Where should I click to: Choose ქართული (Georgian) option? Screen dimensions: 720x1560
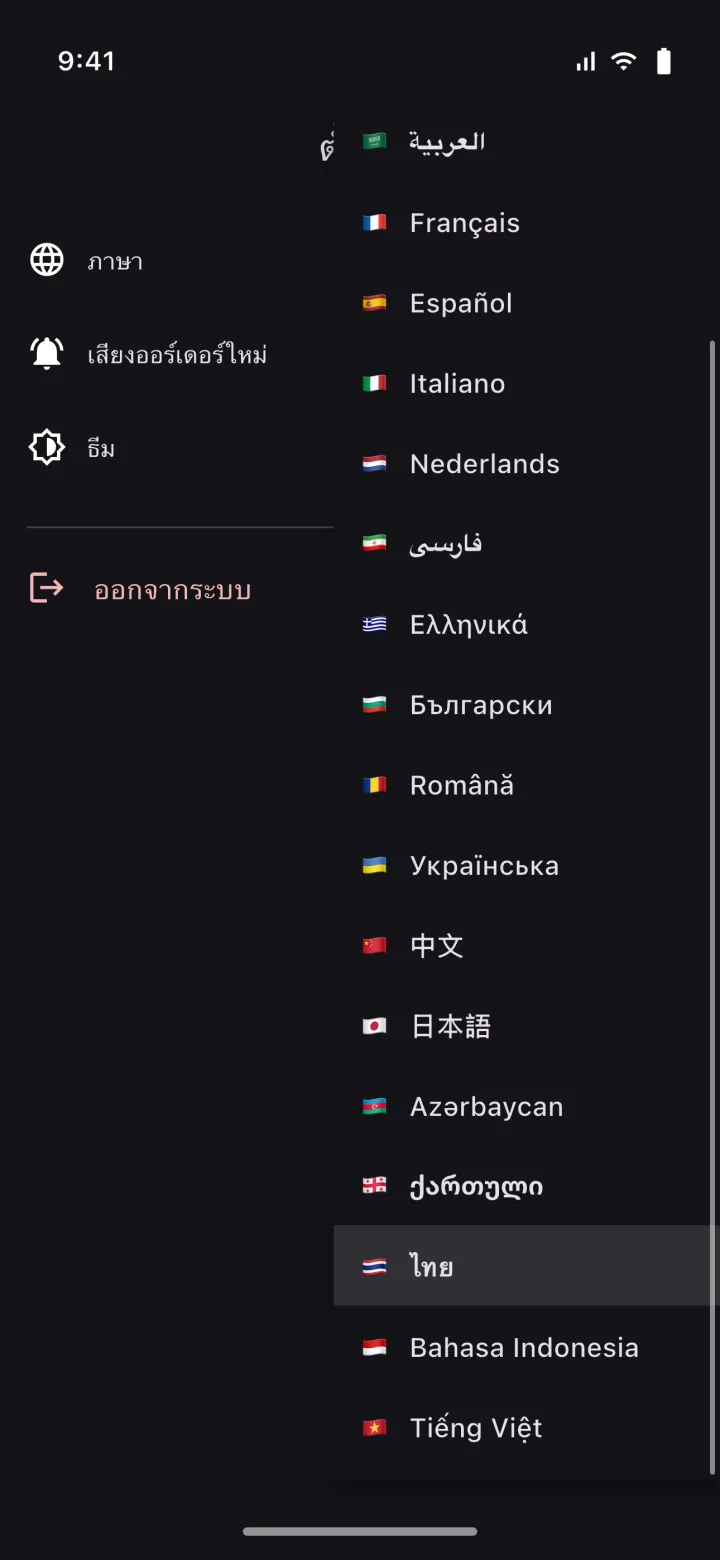point(526,1186)
